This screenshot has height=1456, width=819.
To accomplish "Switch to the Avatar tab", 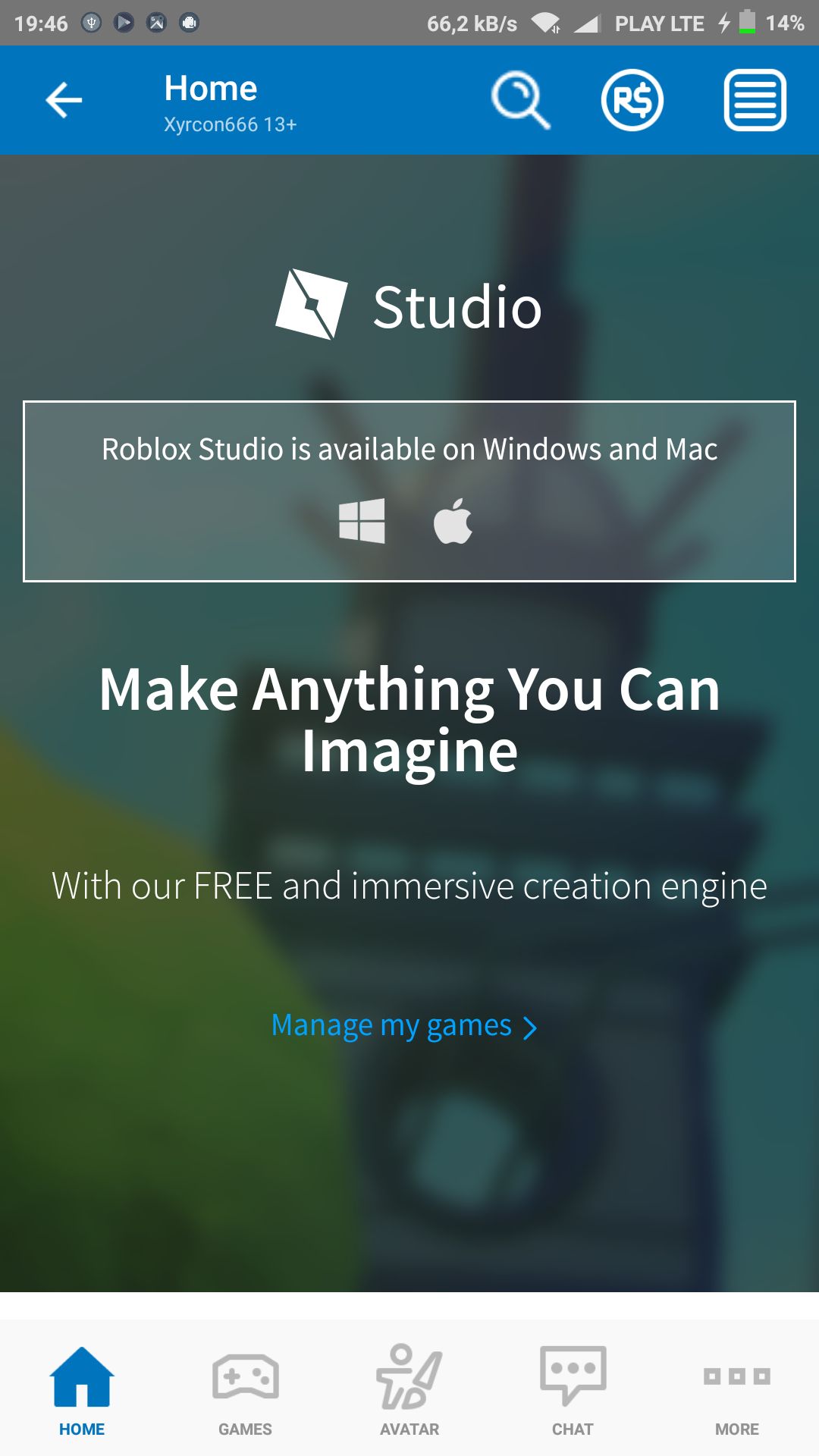I will (x=409, y=1391).
